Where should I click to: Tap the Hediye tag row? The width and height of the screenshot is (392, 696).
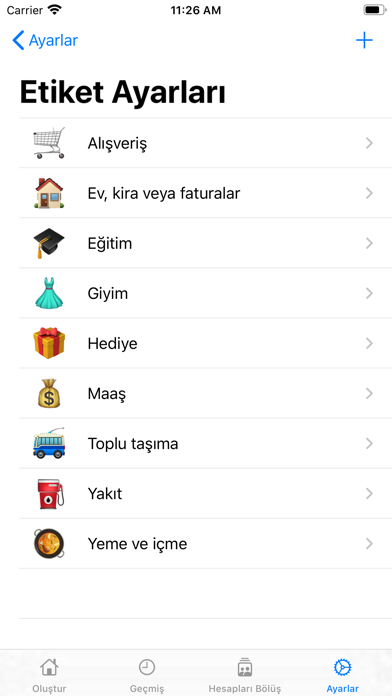(x=206, y=344)
